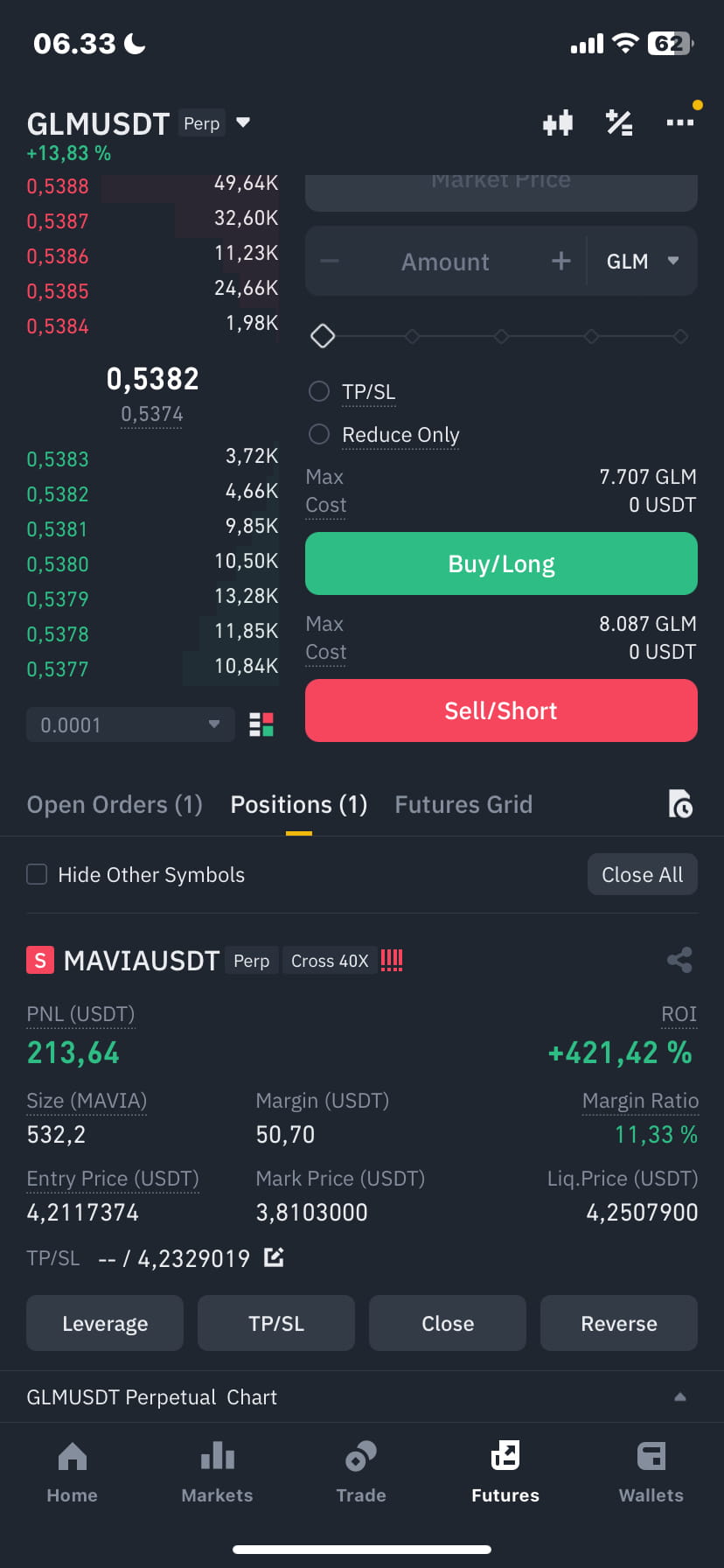Screen dimensions: 724x1568
Task: Enable the TP/SL option
Action: tap(319, 391)
